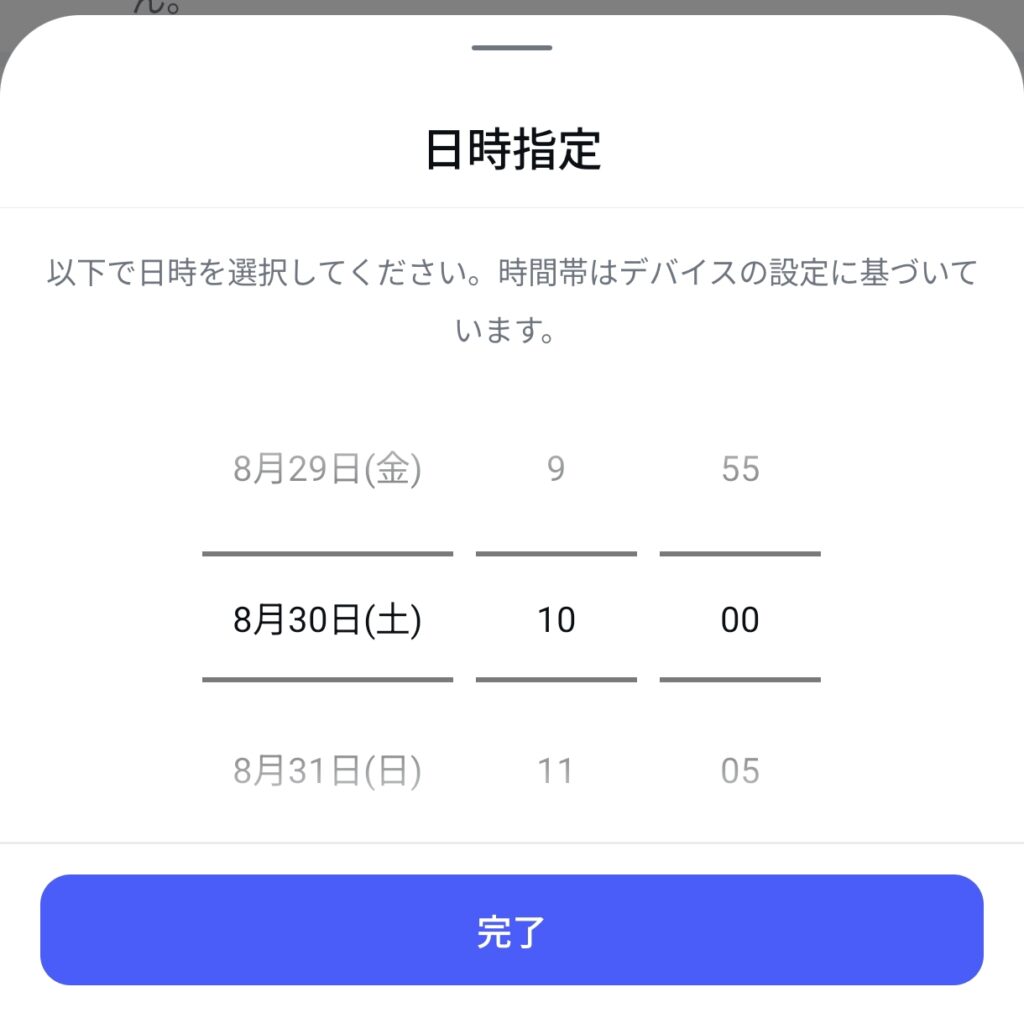Pick minute 55 in the picker

(x=740, y=469)
